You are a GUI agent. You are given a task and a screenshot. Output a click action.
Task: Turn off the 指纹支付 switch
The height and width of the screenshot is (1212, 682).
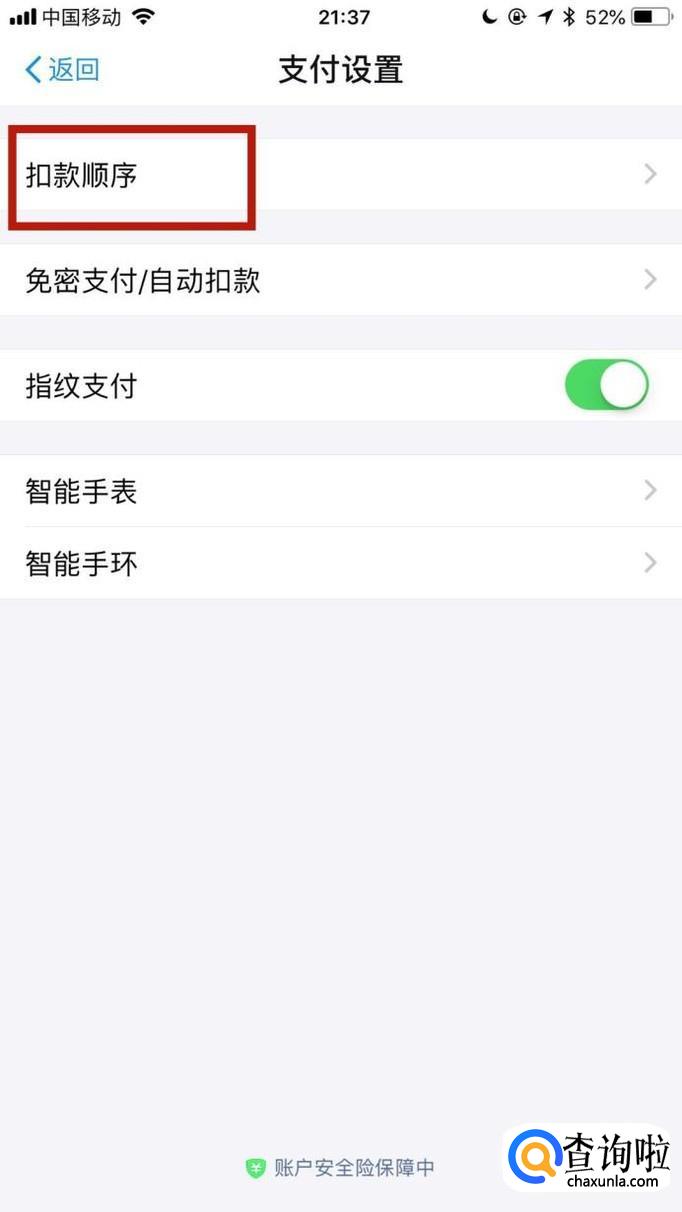coord(606,386)
